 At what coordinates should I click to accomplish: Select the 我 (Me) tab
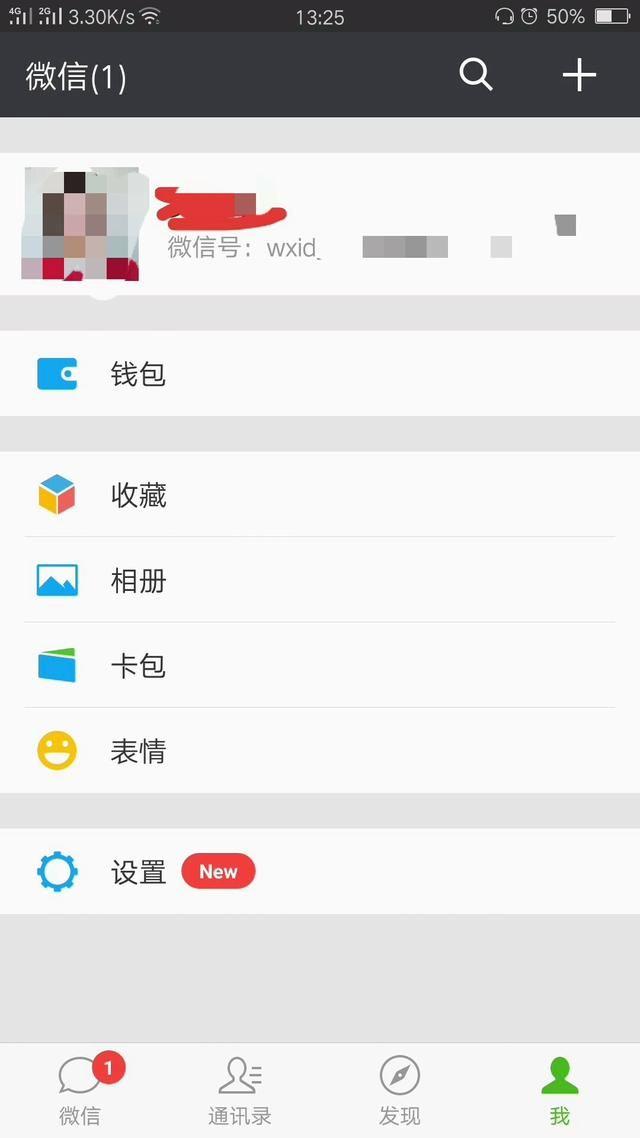tap(560, 1091)
